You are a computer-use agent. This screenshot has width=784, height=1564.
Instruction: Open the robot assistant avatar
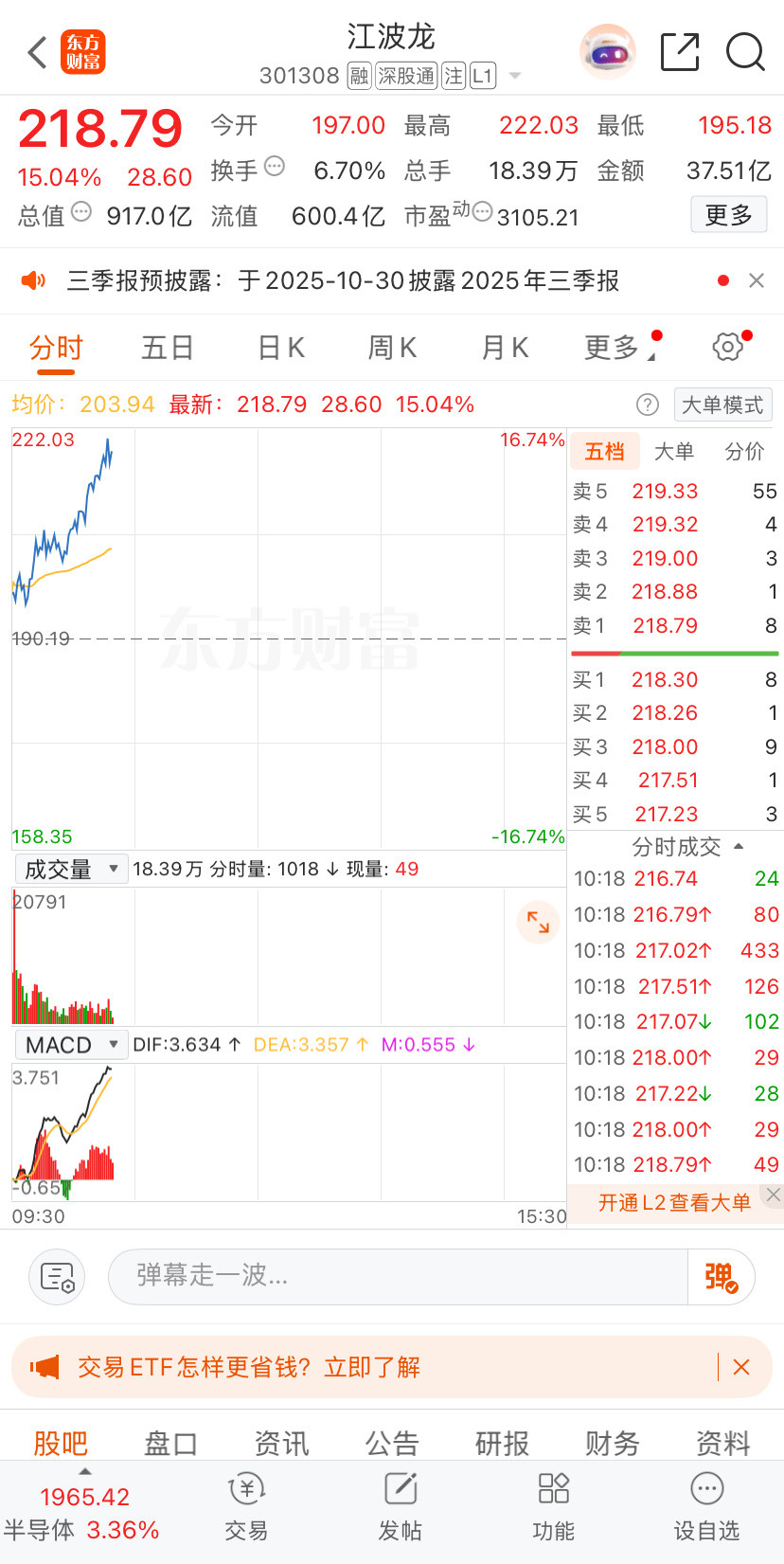[607, 53]
